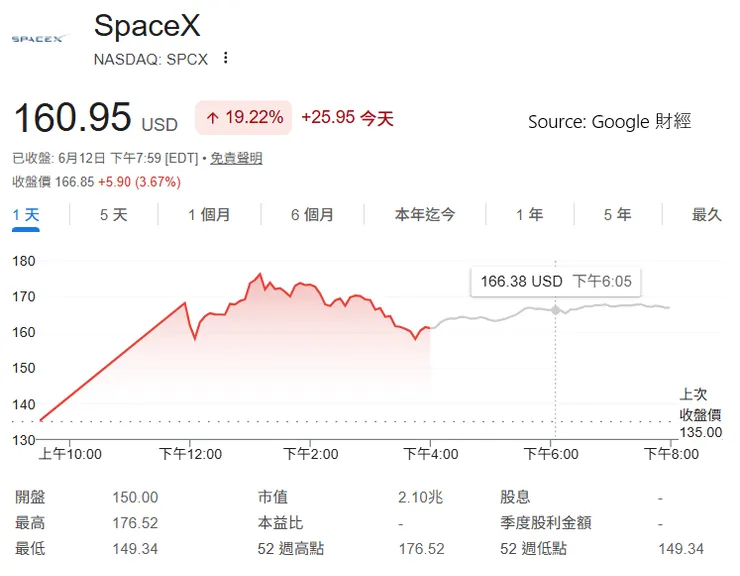Open the overflow menu next to NASDAQ: SPCX

point(226,58)
